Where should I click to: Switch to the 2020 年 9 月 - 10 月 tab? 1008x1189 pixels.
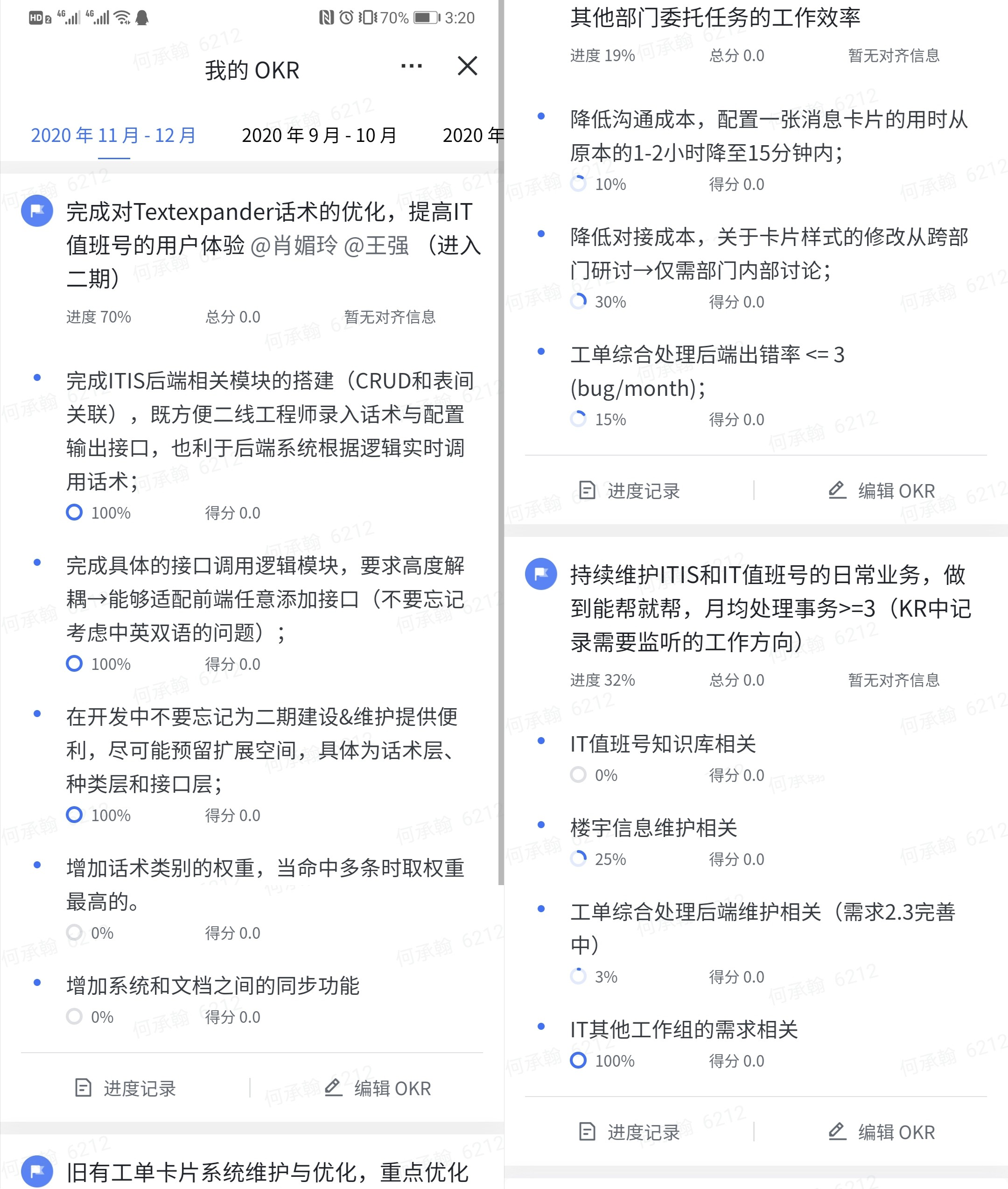coord(319,135)
